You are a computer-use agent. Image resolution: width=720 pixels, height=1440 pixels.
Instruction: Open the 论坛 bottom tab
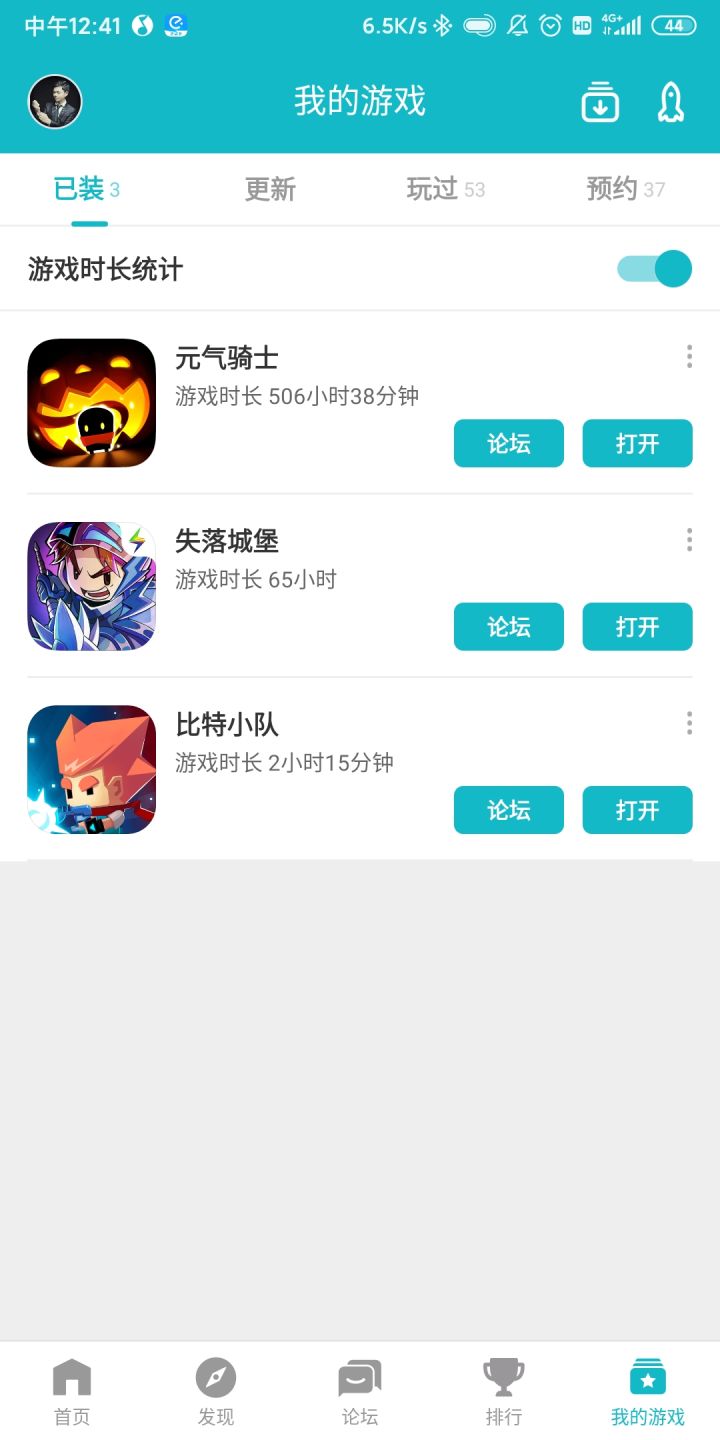(x=360, y=1392)
